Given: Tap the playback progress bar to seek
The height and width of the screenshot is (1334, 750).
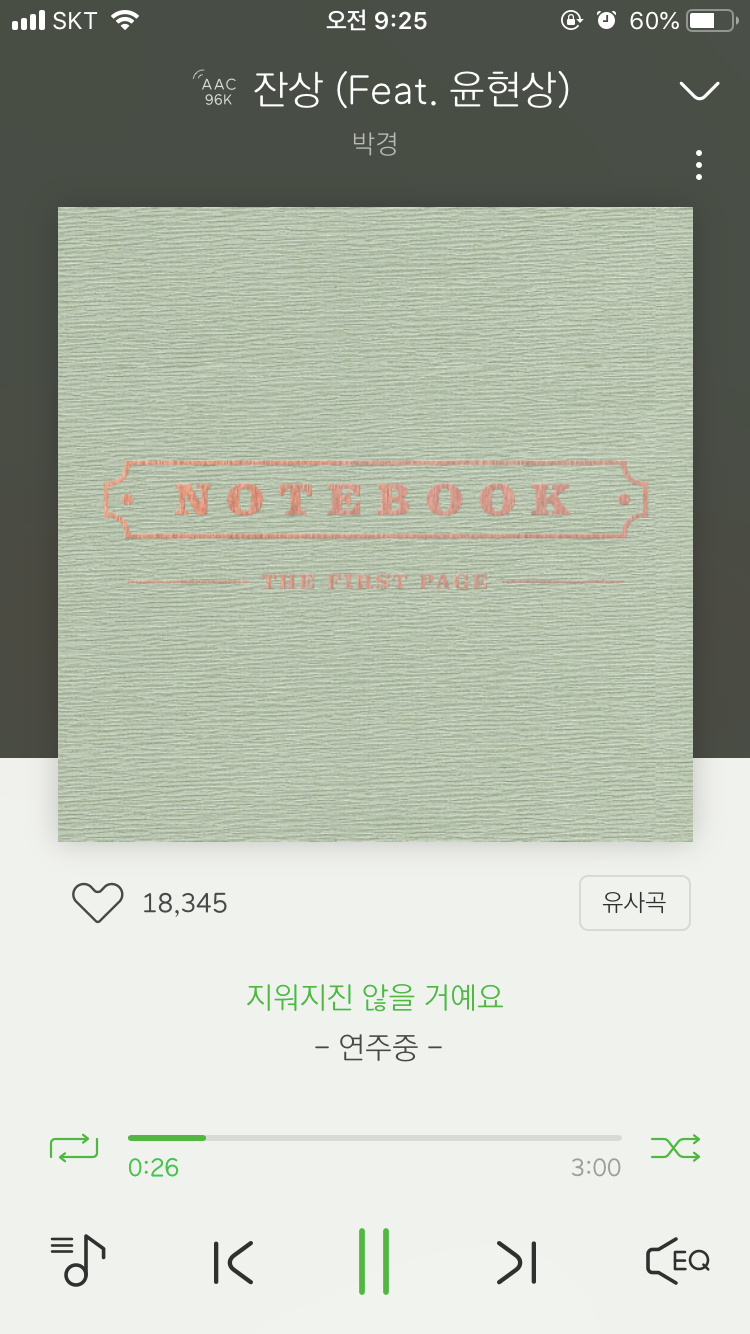Looking at the screenshot, I should (x=375, y=1138).
